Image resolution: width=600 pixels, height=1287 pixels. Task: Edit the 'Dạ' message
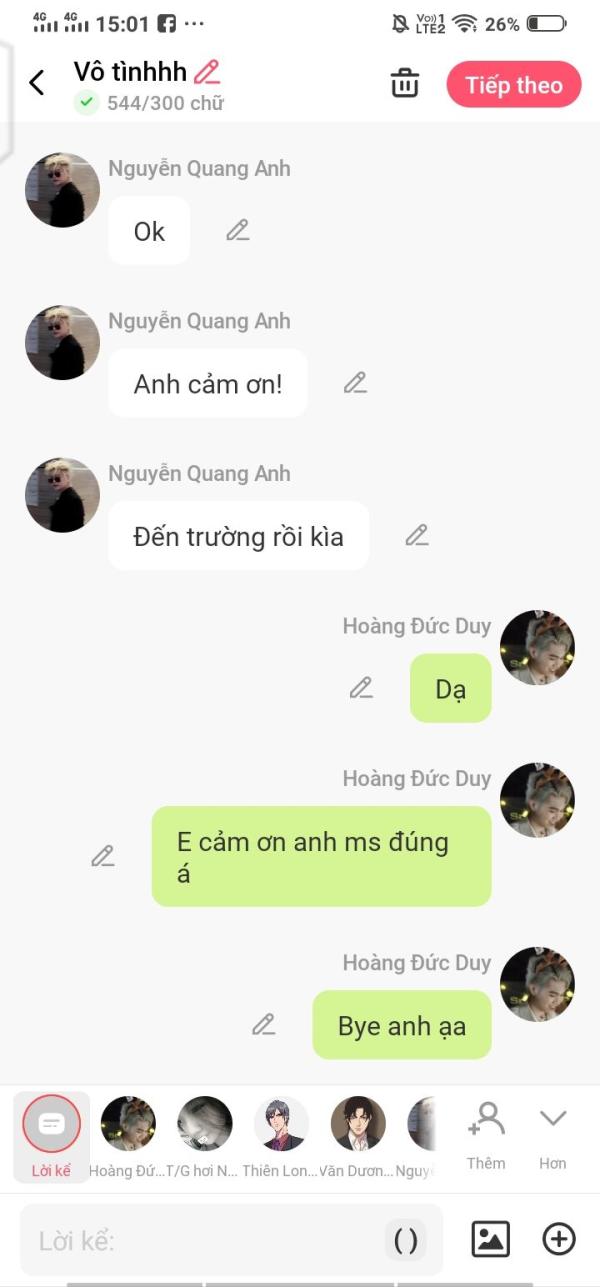tap(361, 688)
